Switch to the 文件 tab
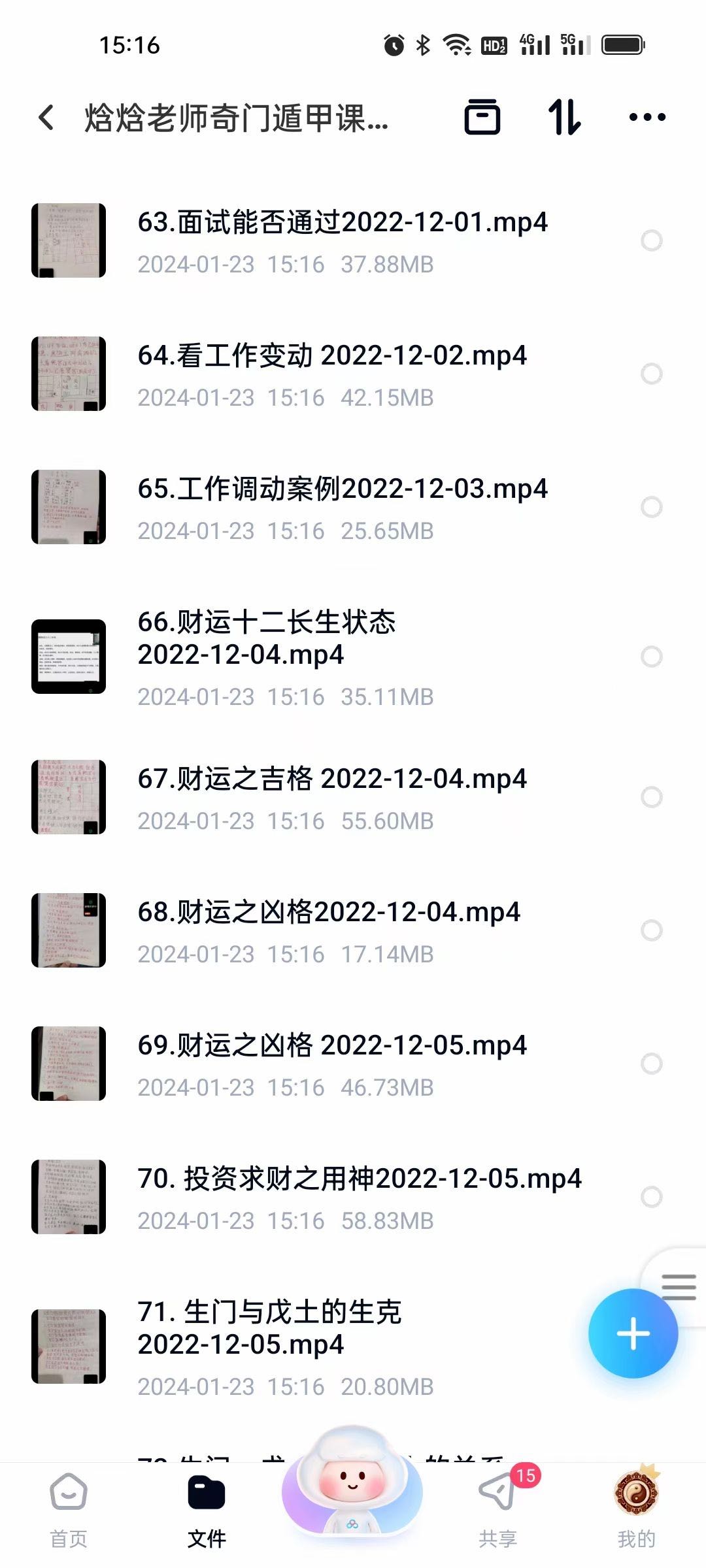This screenshot has height=1568, width=706. point(207,1511)
